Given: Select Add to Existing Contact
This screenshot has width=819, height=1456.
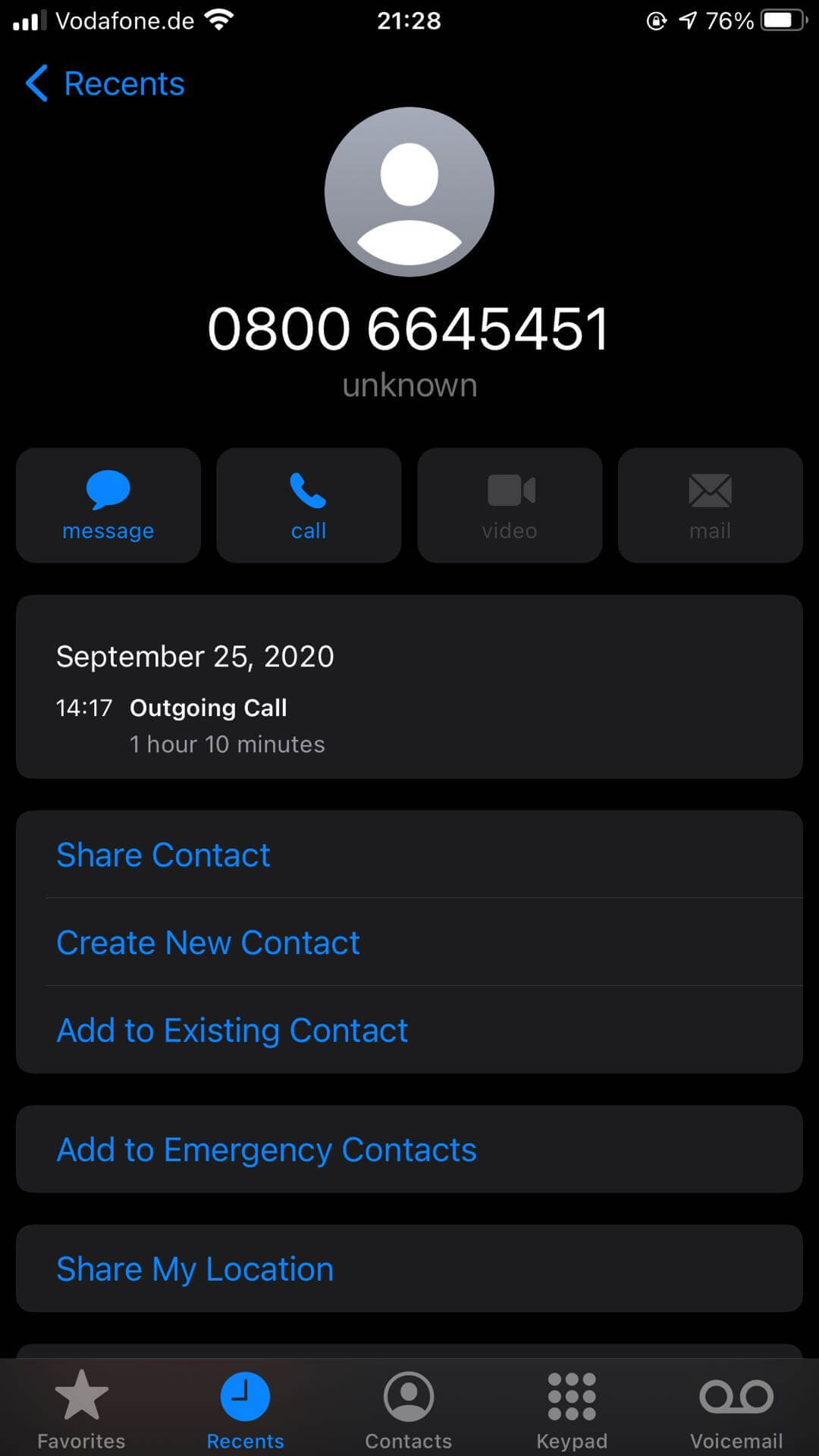Looking at the screenshot, I should (x=232, y=1031).
